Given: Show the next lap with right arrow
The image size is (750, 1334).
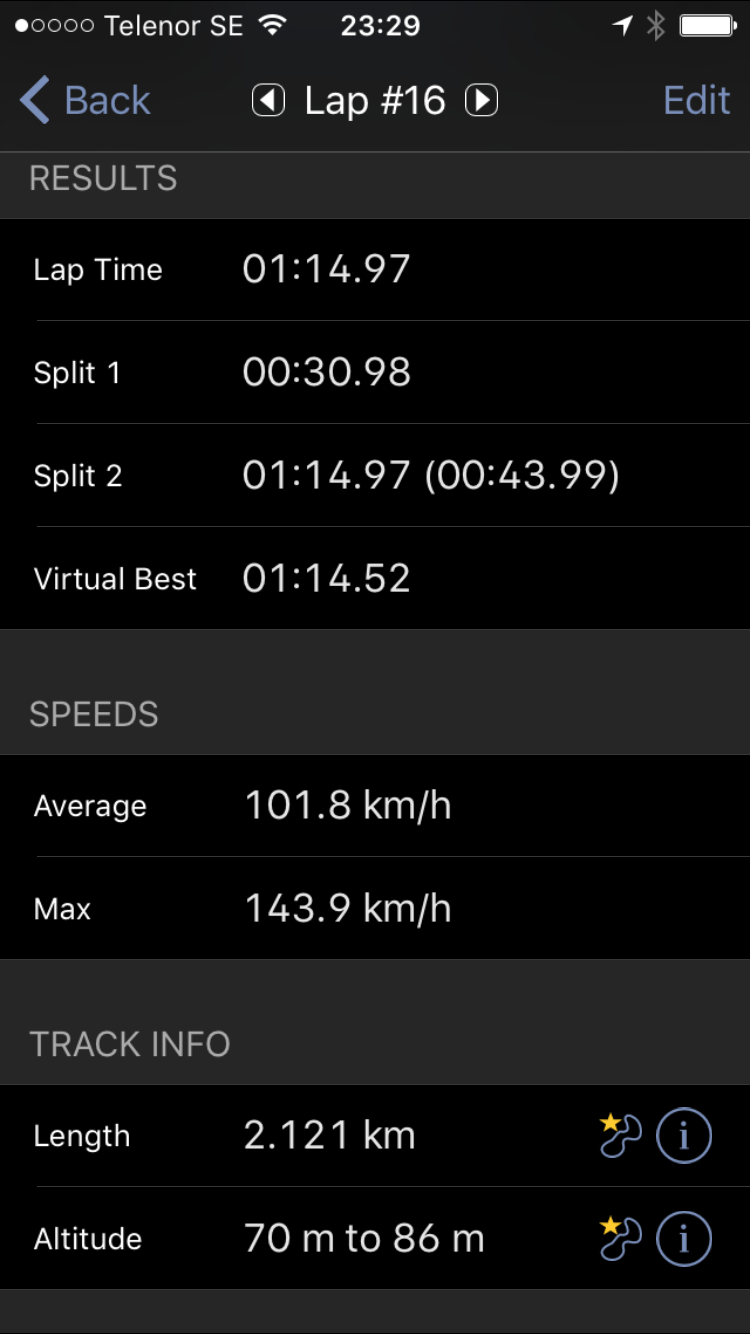Looking at the screenshot, I should point(481,100).
